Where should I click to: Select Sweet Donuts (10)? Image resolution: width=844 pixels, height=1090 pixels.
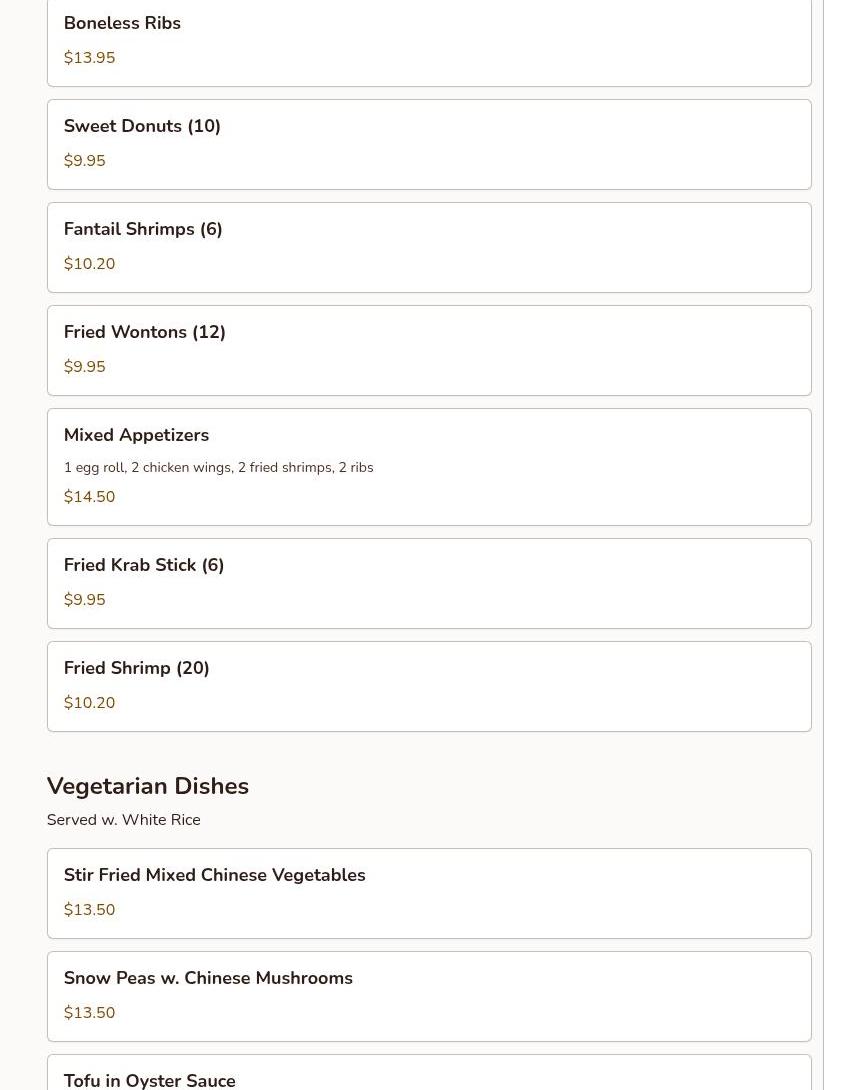click(x=428, y=144)
